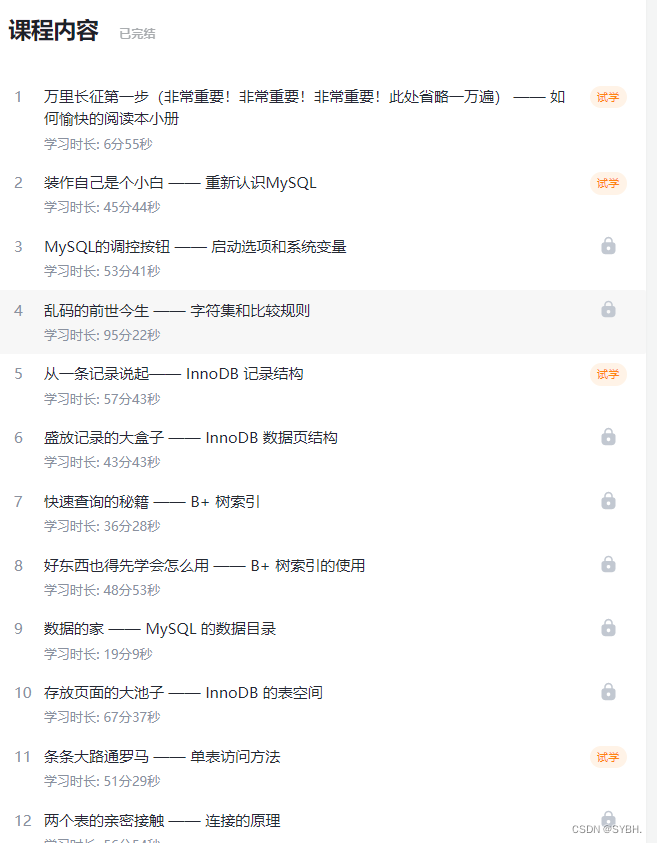Viewport: 657px width, 843px height.
Task: Open chapter 10 InnoDB 的表空间
Action: (x=183, y=692)
